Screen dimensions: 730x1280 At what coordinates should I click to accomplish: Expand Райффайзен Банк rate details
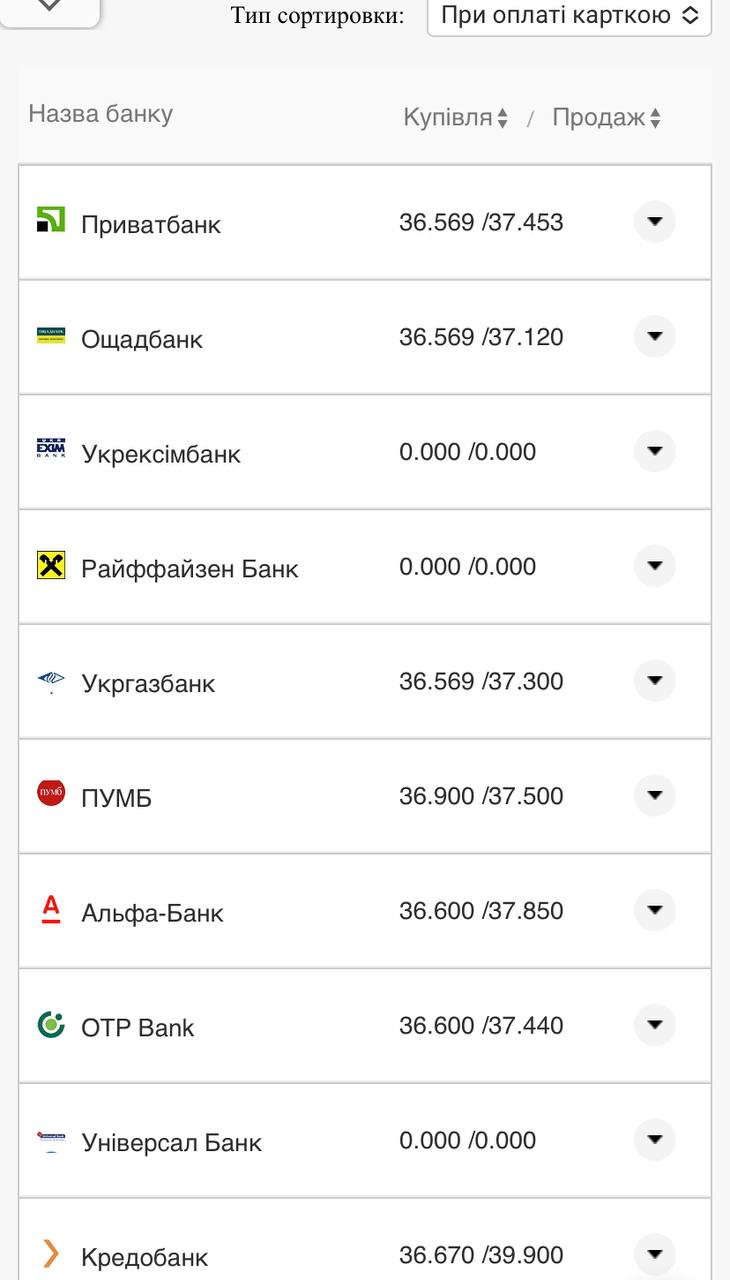[655, 566]
